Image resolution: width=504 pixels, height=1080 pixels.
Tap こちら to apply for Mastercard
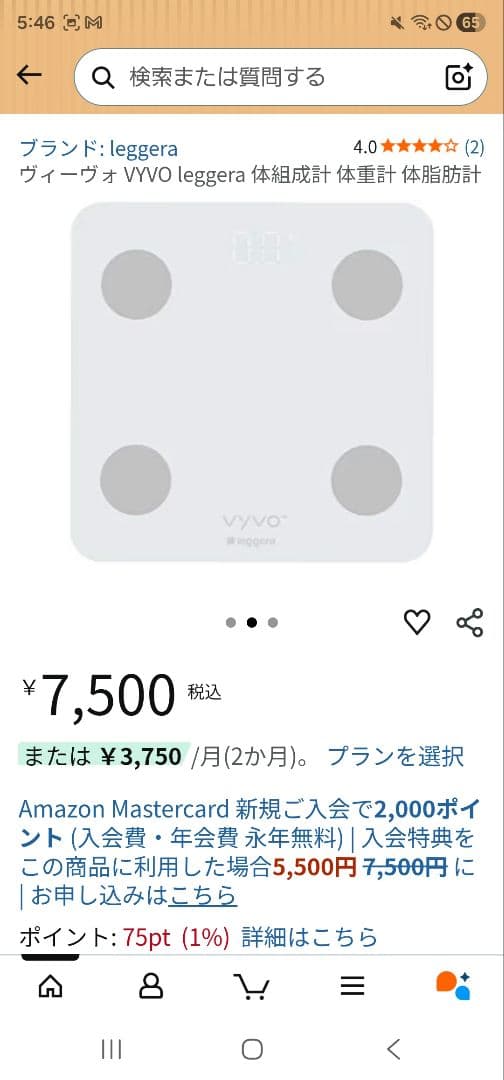point(203,895)
